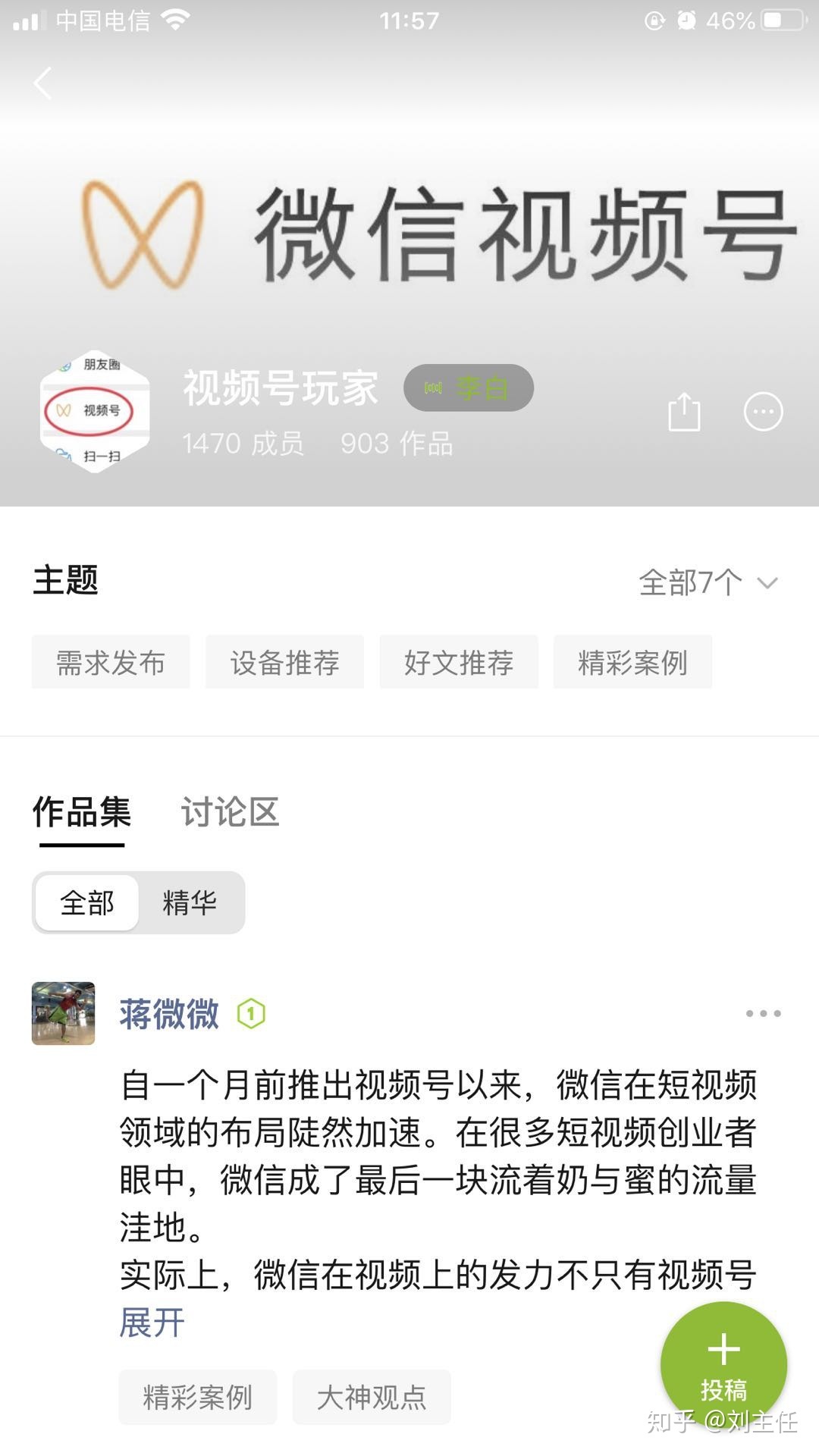Expand the 全部7个 topic list
Screen dimensions: 819x1456
tap(698, 582)
